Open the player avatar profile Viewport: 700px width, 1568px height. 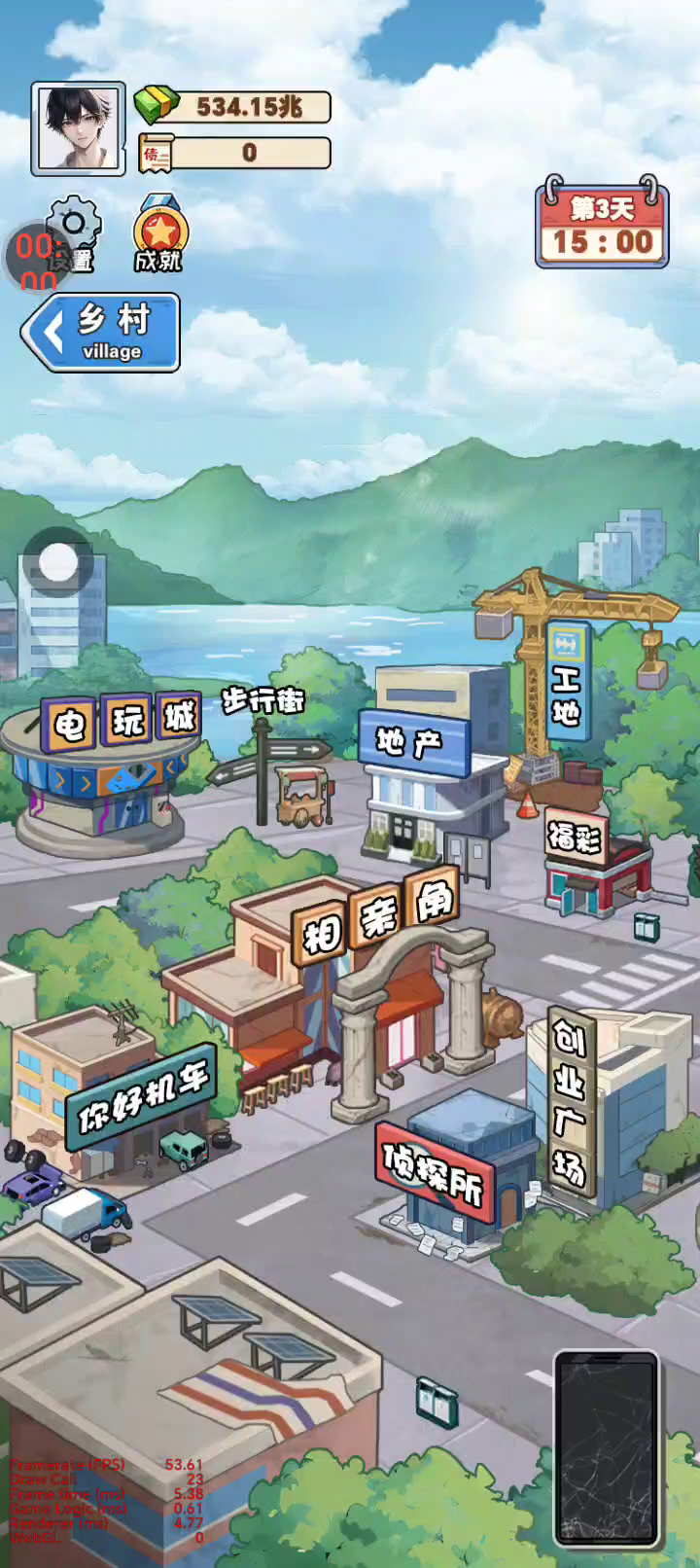pos(78,128)
